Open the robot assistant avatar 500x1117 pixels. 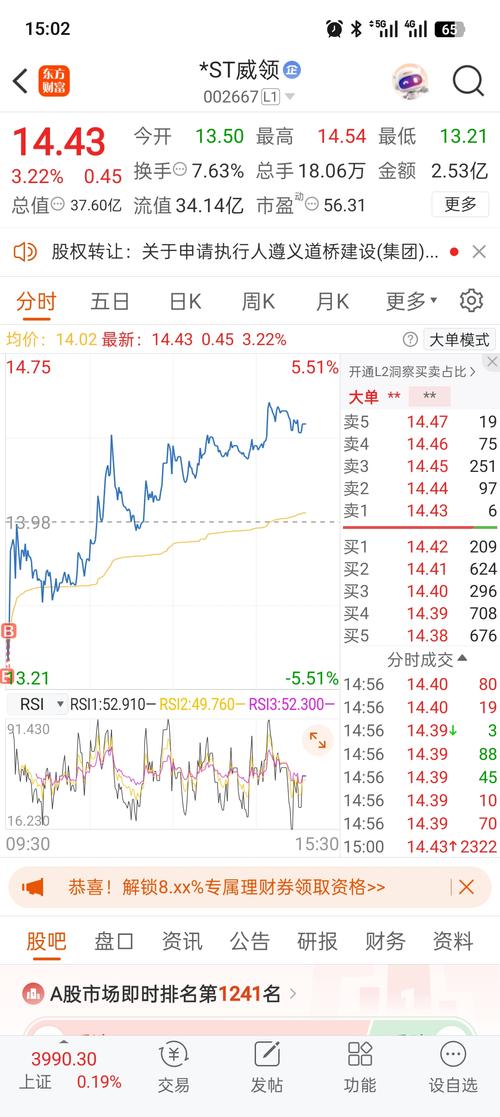coord(410,81)
